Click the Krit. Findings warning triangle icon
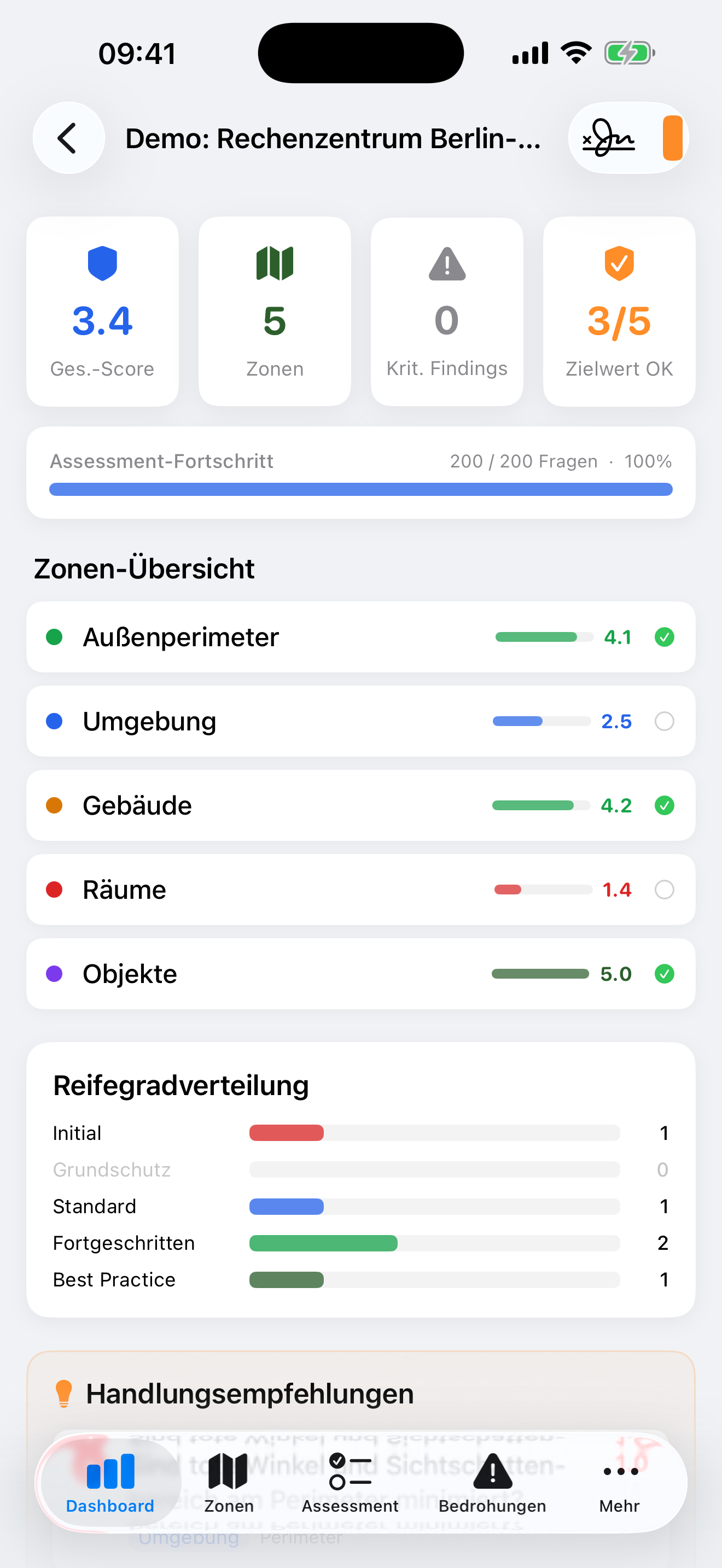 (x=446, y=265)
